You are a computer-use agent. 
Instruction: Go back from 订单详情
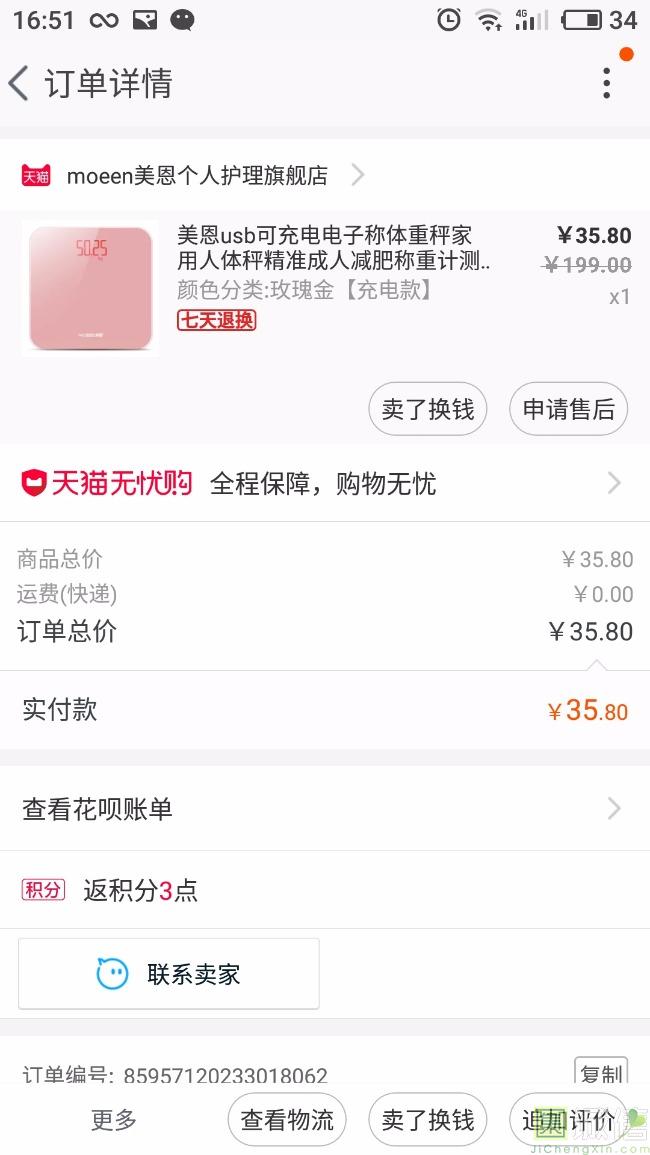(x=20, y=83)
